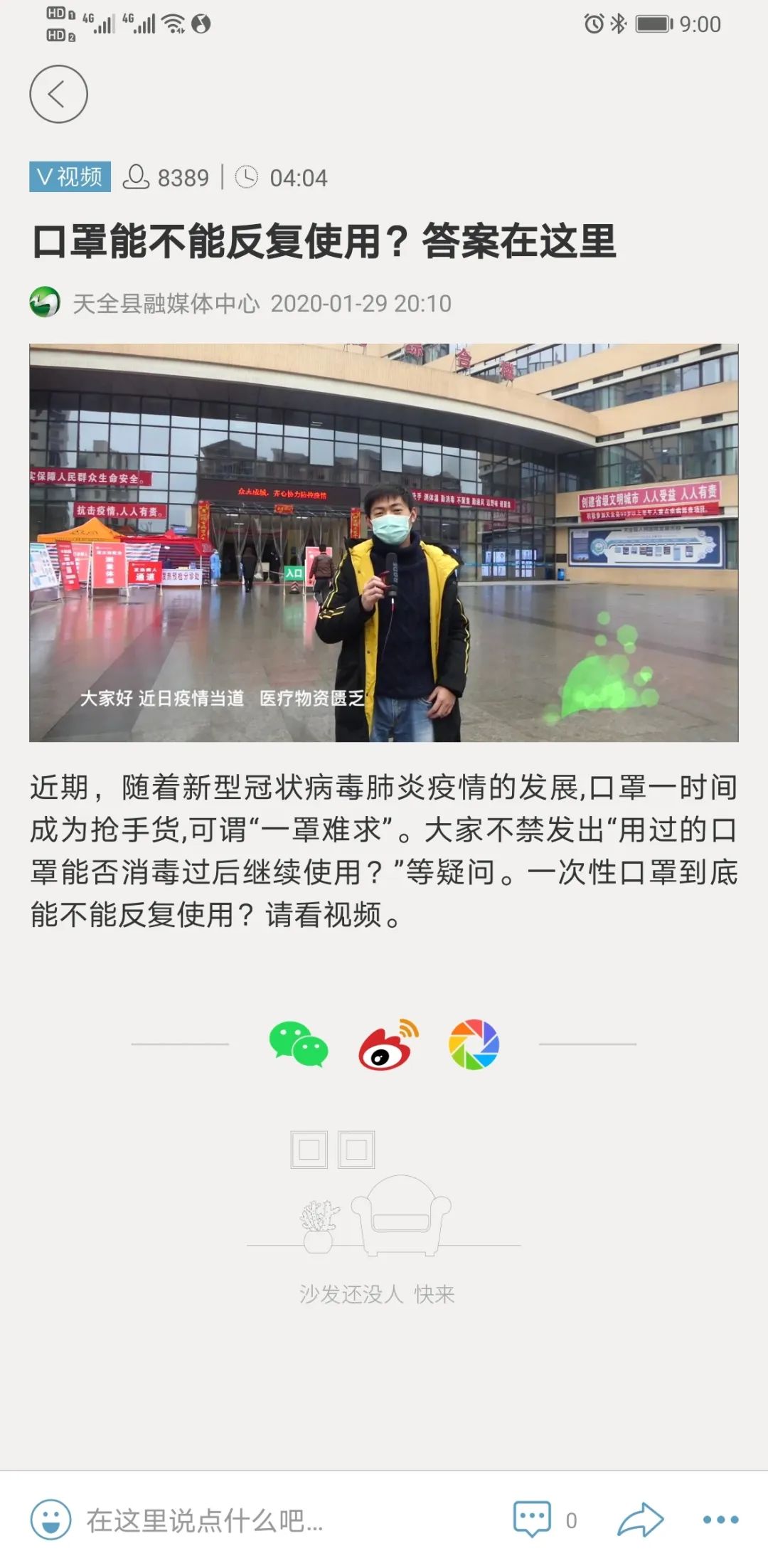Tap the 在这里说点什么吧 comment field
This screenshot has height=1568, width=768.
[x=205, y=1520]
